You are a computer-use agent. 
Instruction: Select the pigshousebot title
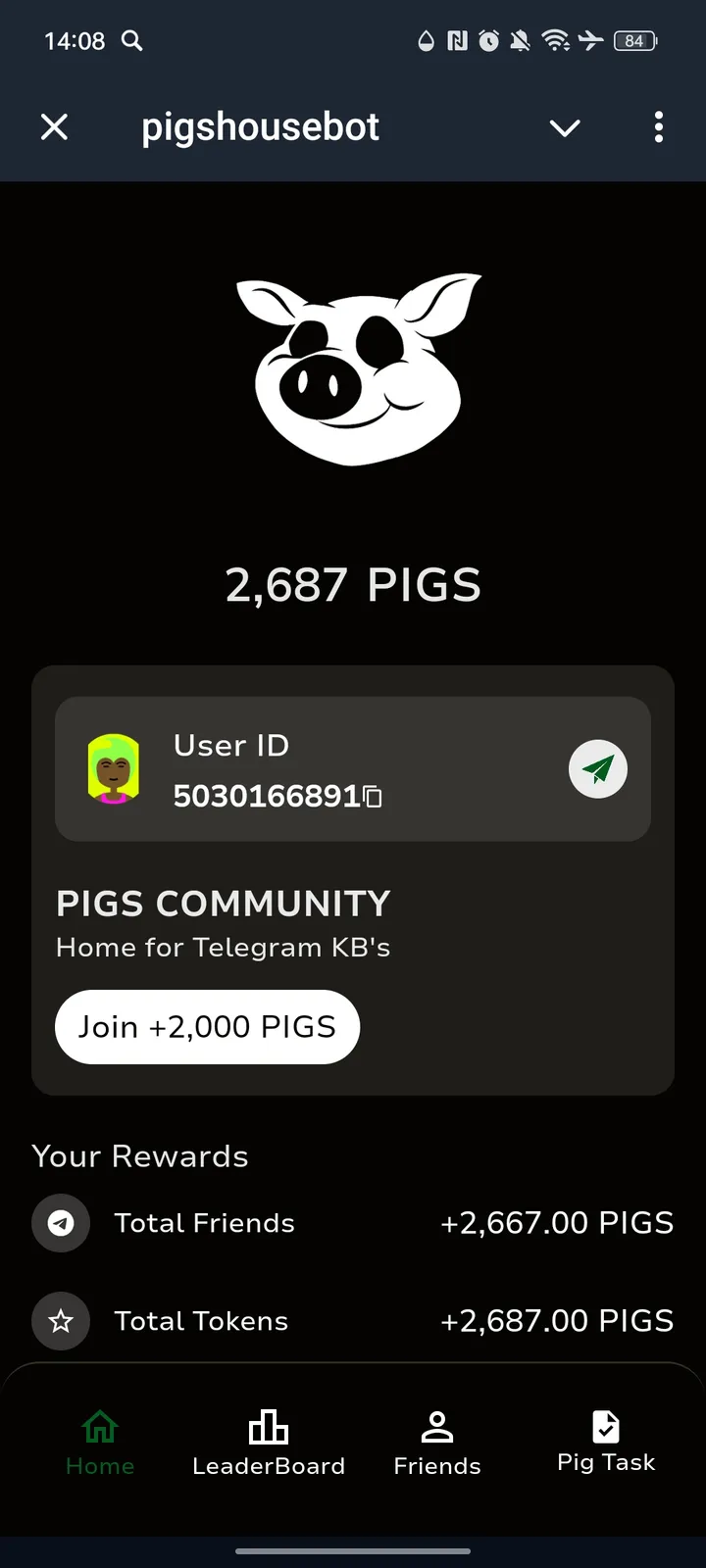pos(260,127)
